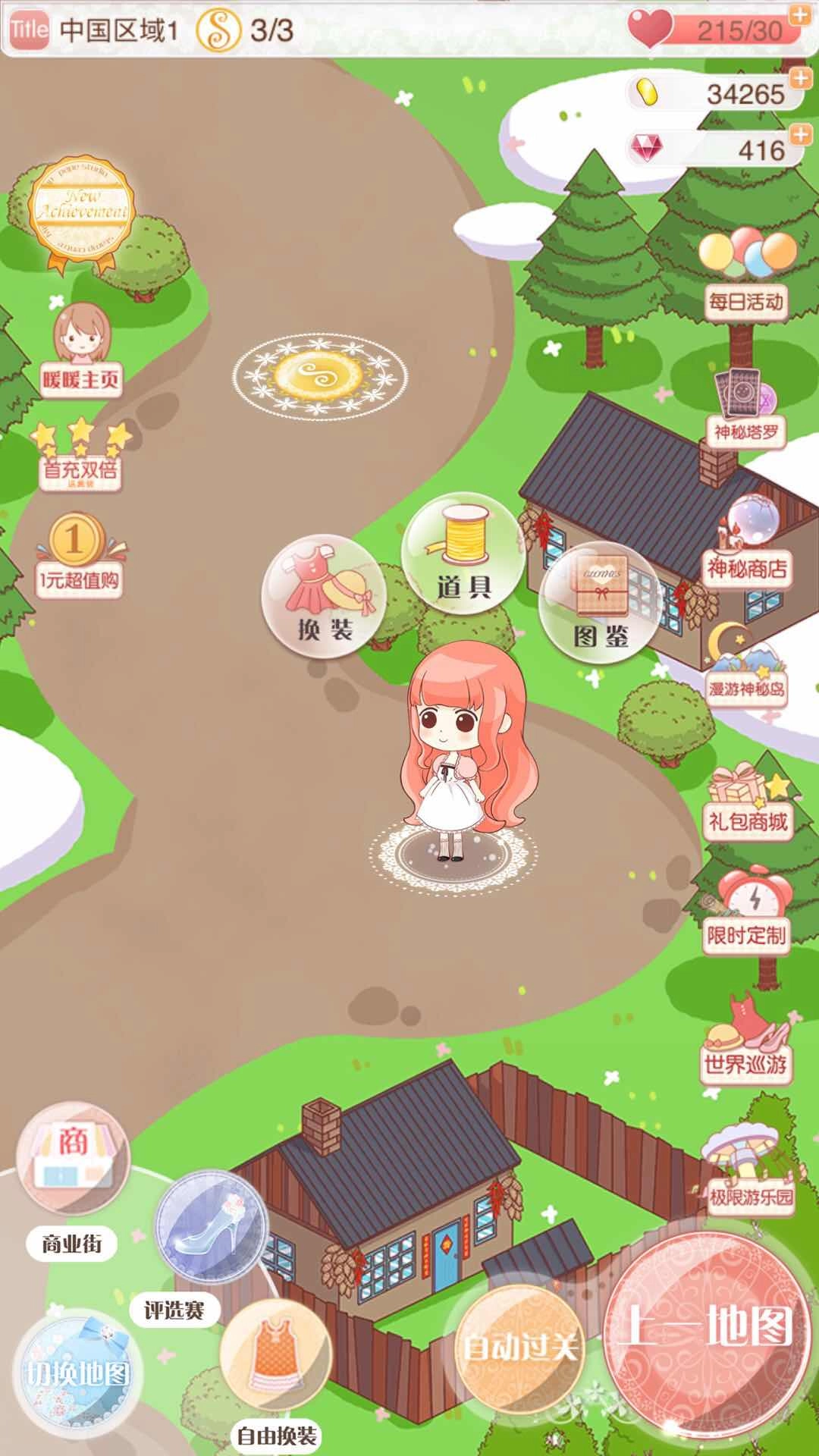This screenshot has height=1456, width=819.
Task: Enter the 极限游乐园 amusement park
Action: click(x=749, y=1172)
